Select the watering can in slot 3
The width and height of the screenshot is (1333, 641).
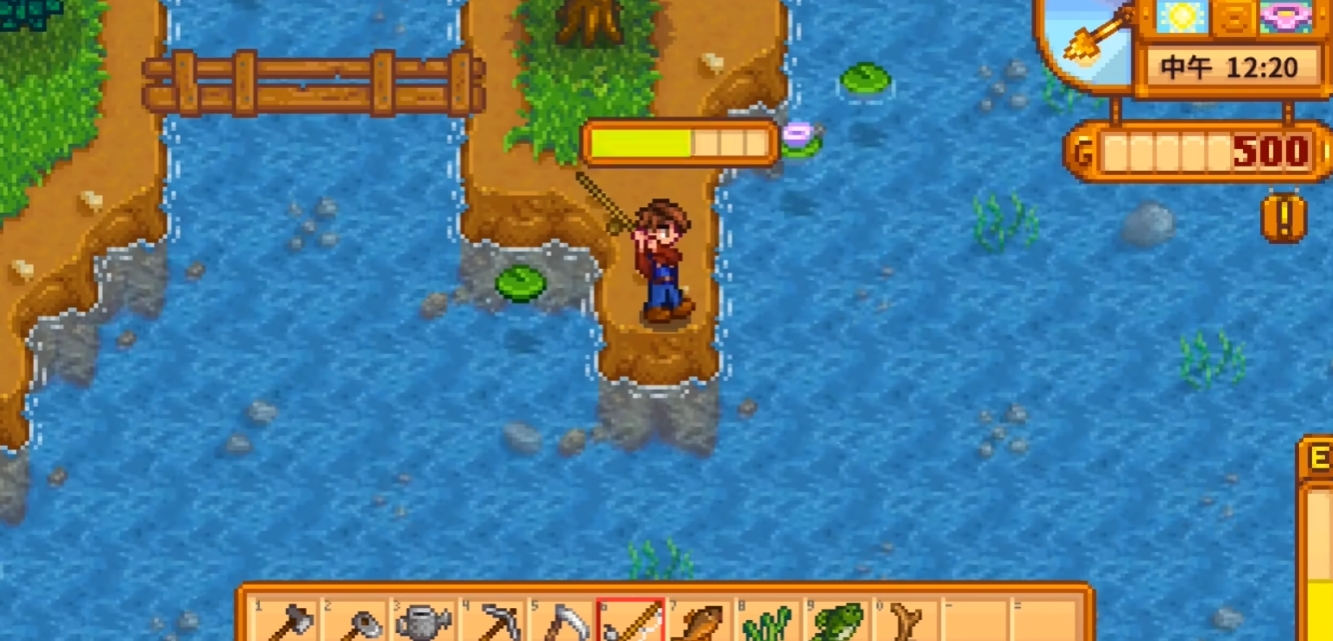click(x=423, y=622)
